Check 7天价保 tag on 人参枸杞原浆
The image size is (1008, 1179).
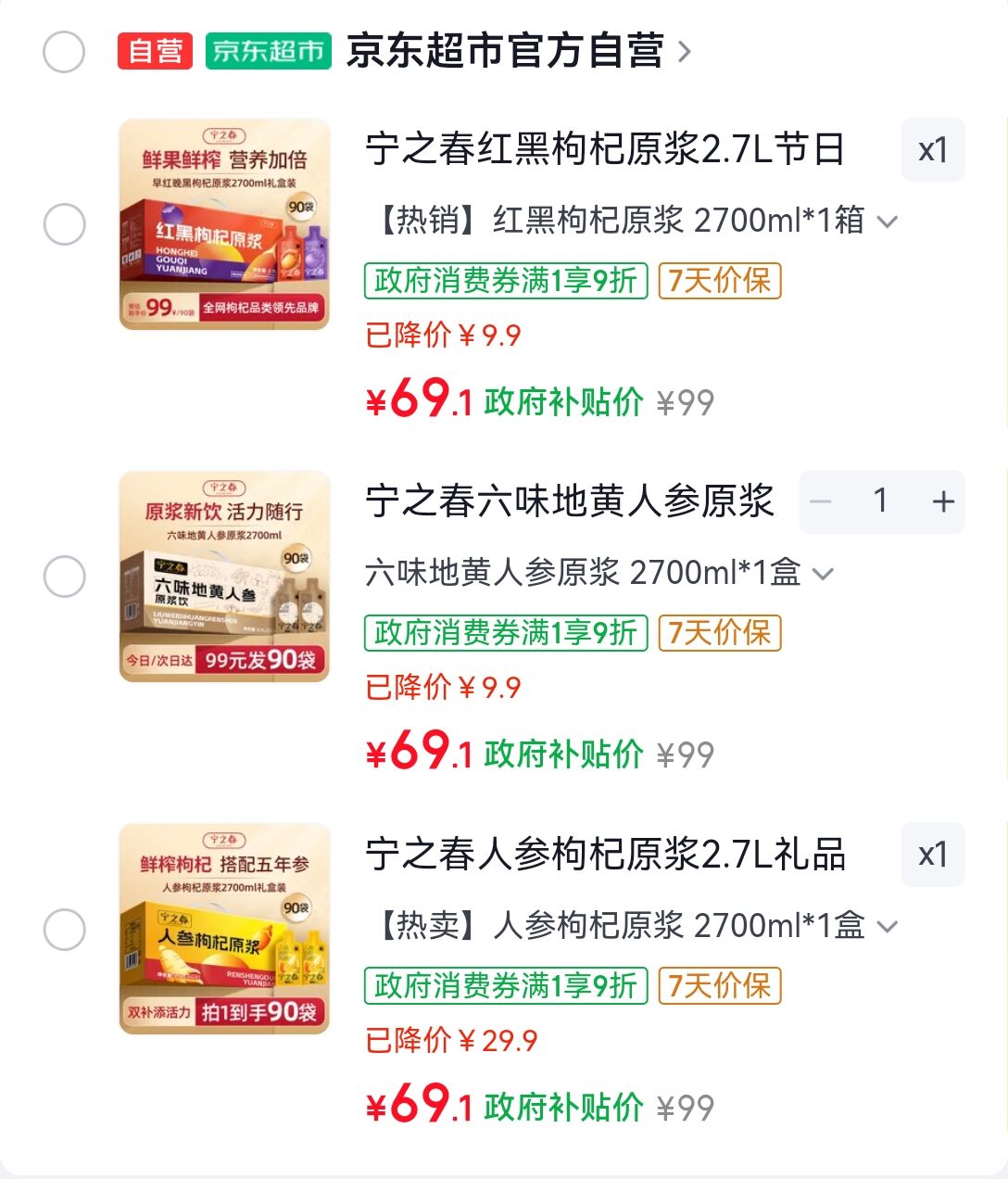720,985
